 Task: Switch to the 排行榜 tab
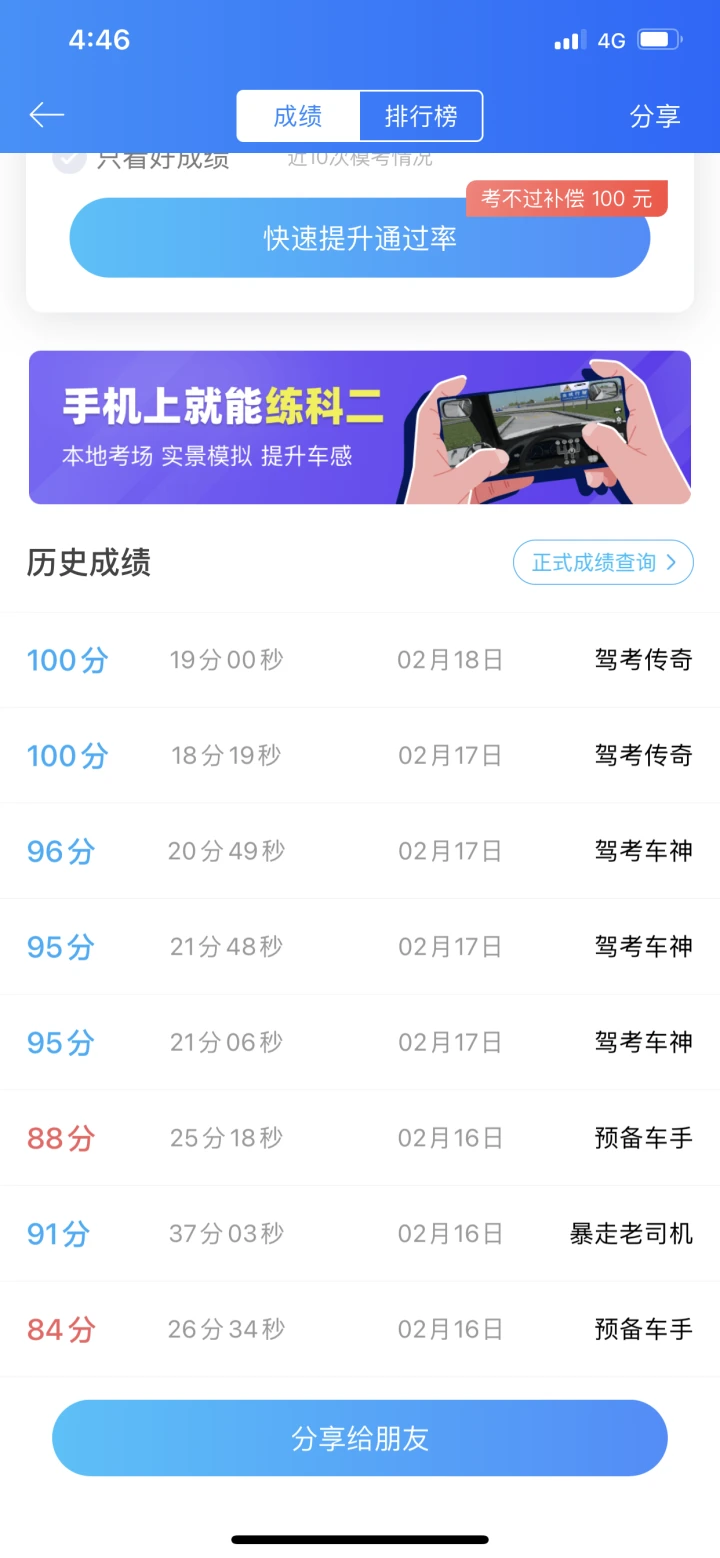421,116
